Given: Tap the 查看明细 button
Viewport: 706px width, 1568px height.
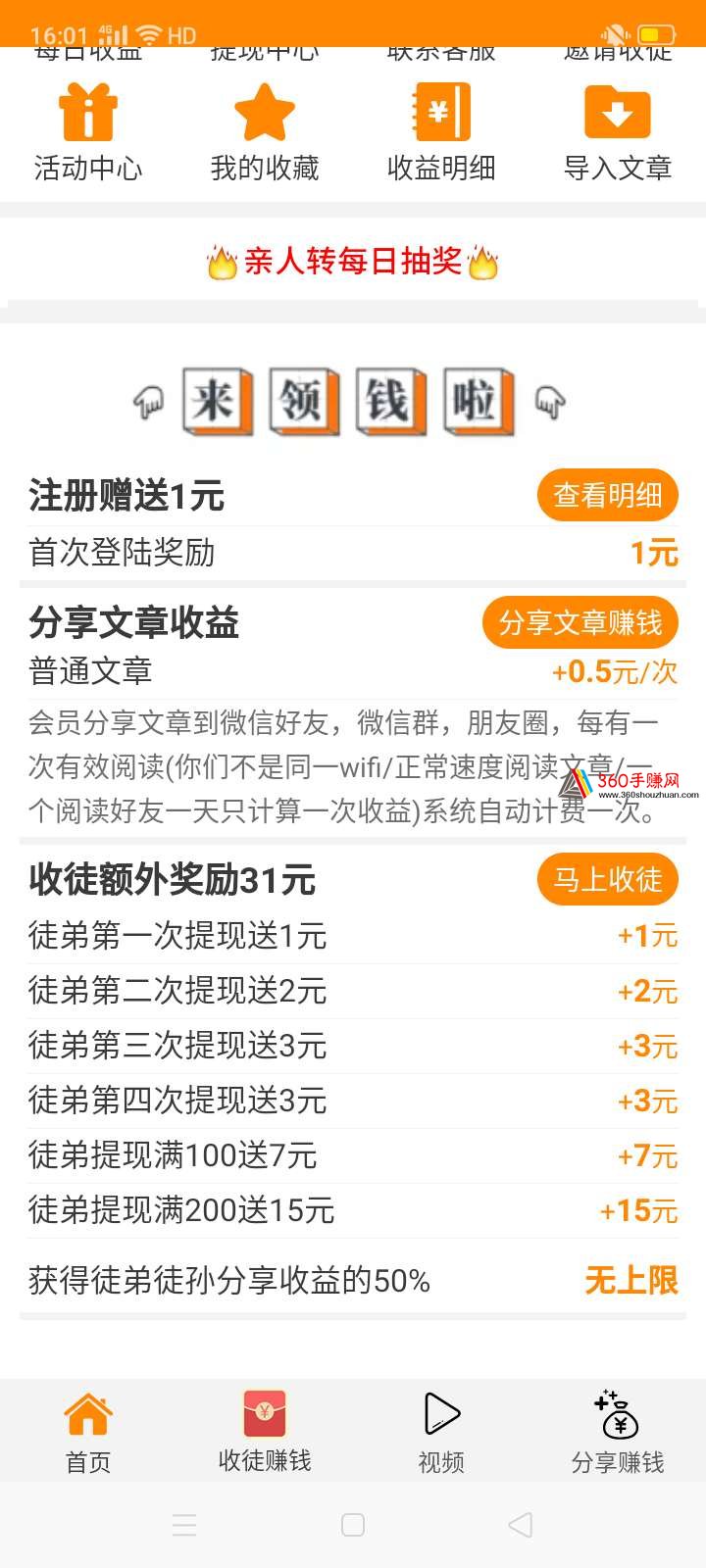Looking at the screenshot, I should (x=607, y=495).
